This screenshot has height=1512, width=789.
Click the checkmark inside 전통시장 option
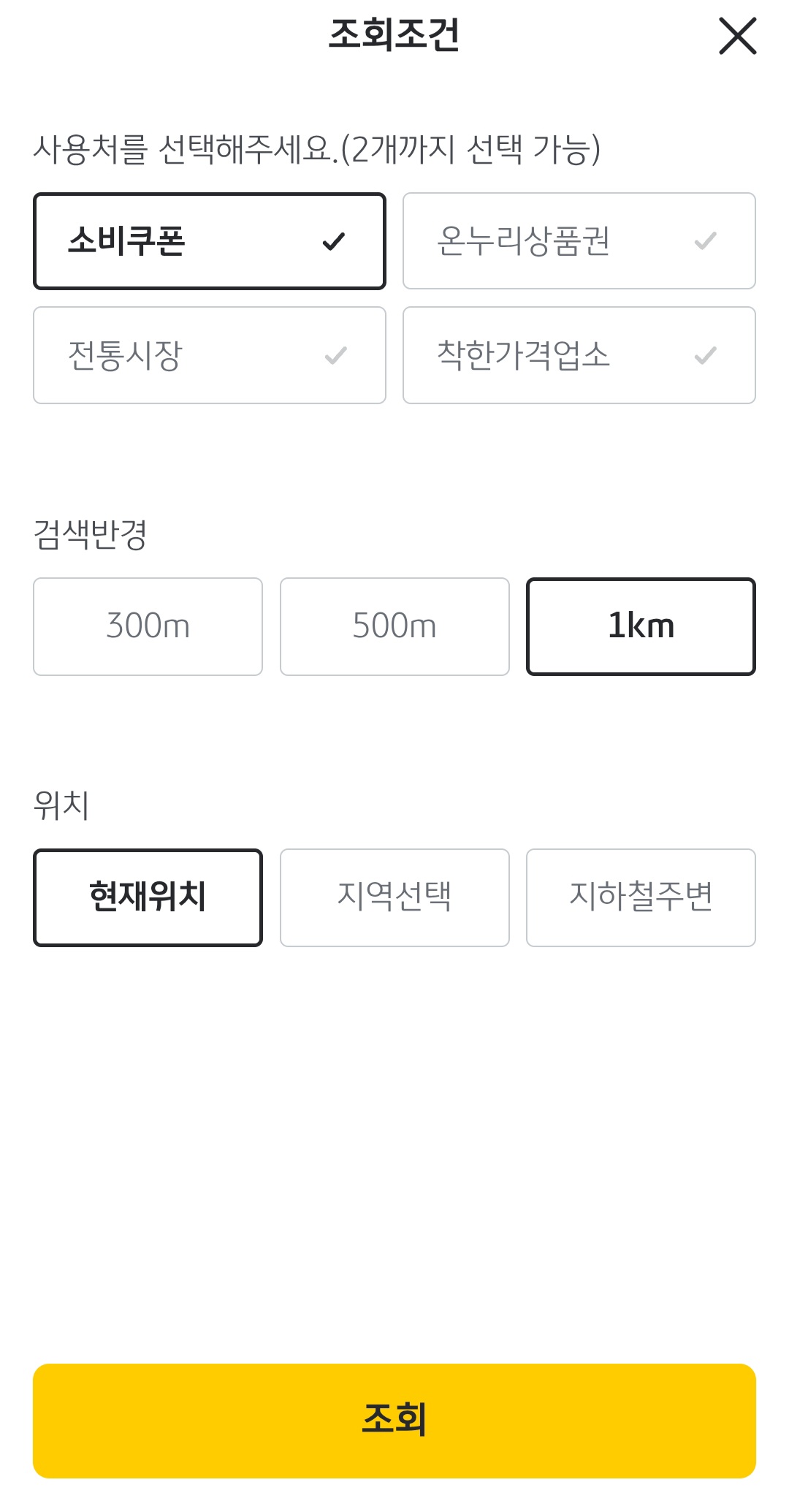335,355
